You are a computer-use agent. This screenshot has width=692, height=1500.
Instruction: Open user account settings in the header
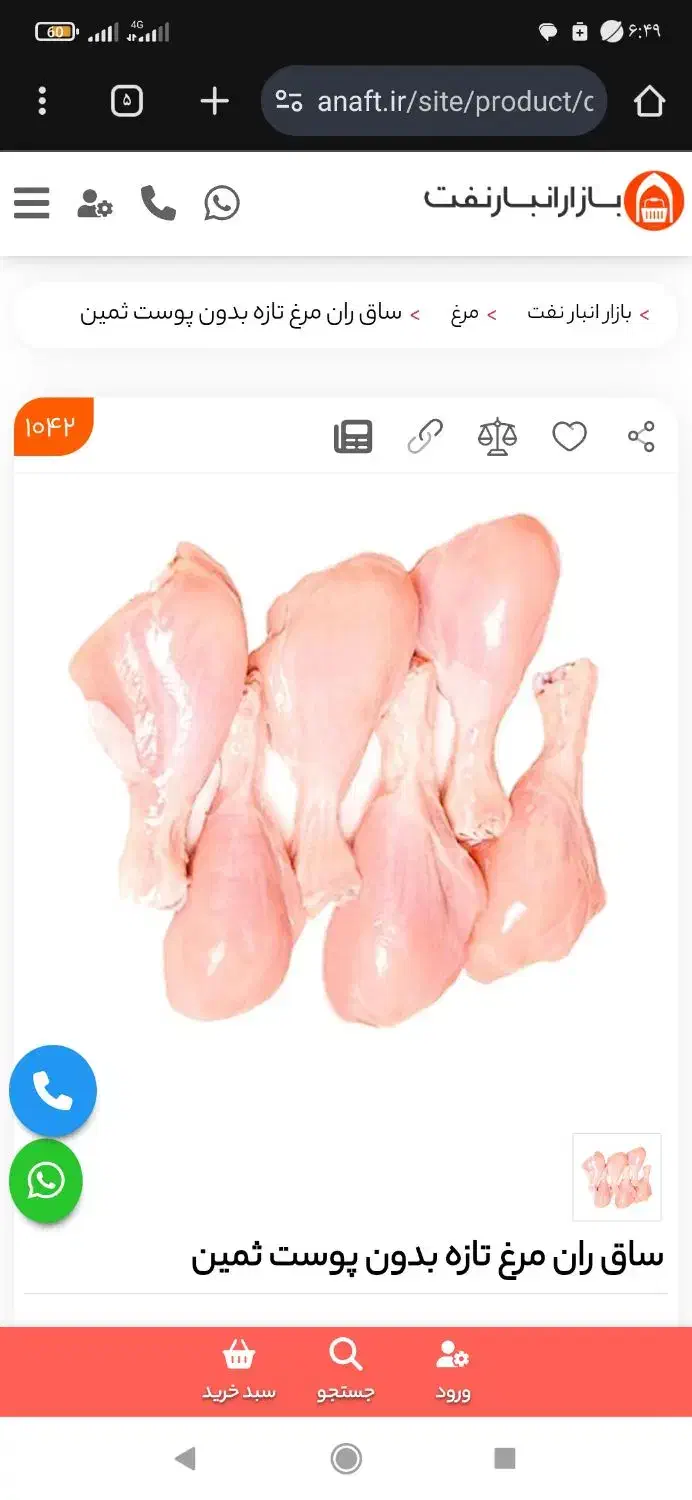[95, 204]
